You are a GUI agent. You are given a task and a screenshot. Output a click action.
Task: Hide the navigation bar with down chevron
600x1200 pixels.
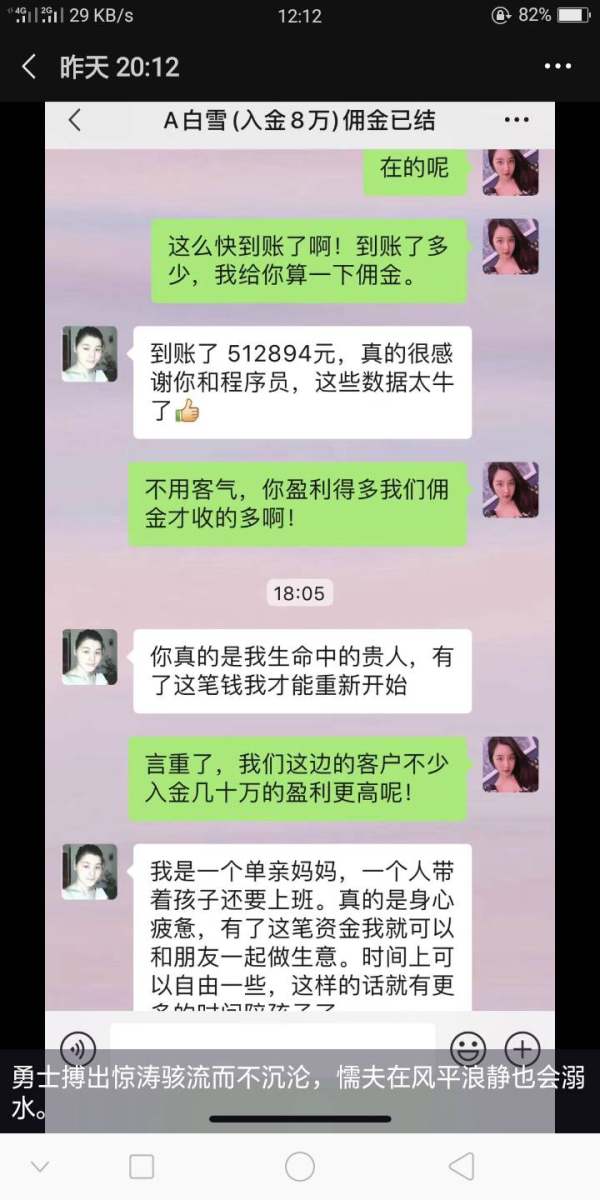click(40, 1166)
